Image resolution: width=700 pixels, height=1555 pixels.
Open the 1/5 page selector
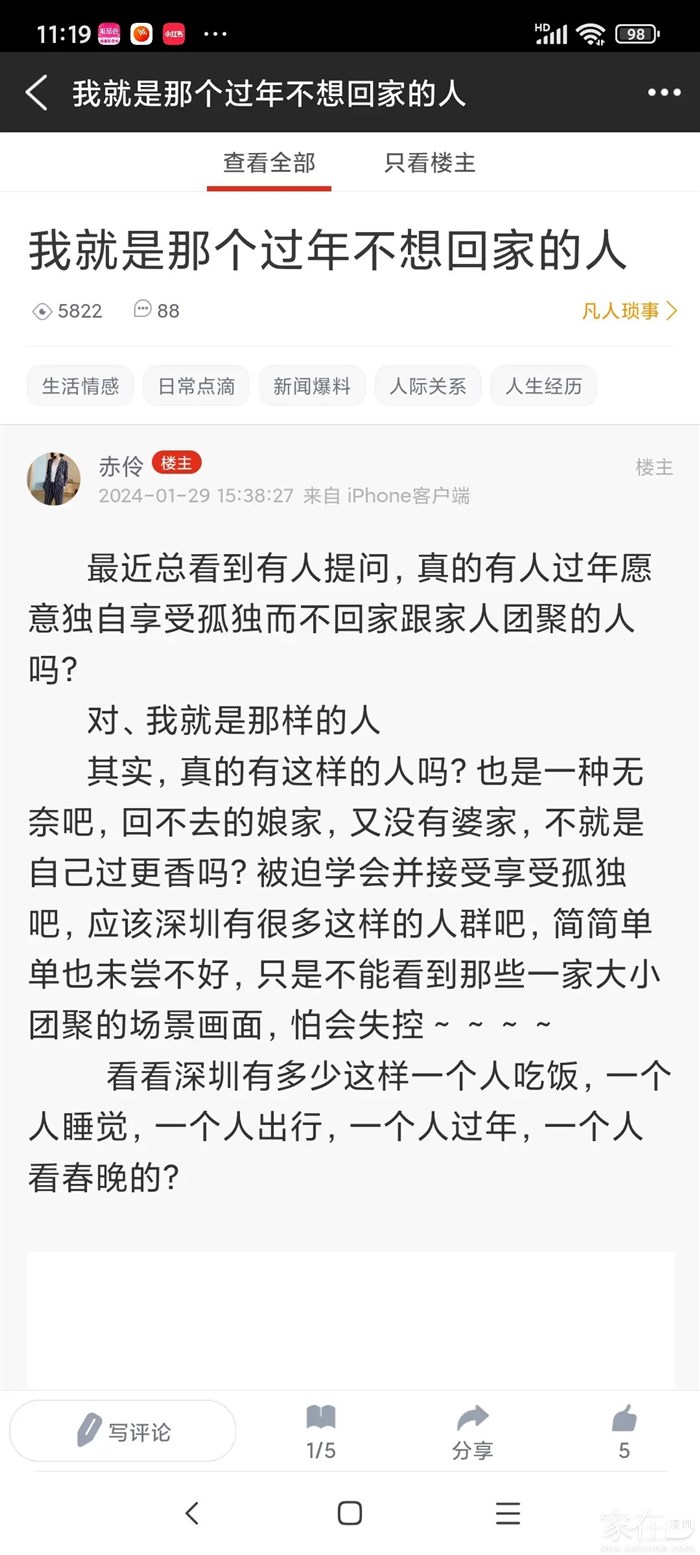[320, 1432]
